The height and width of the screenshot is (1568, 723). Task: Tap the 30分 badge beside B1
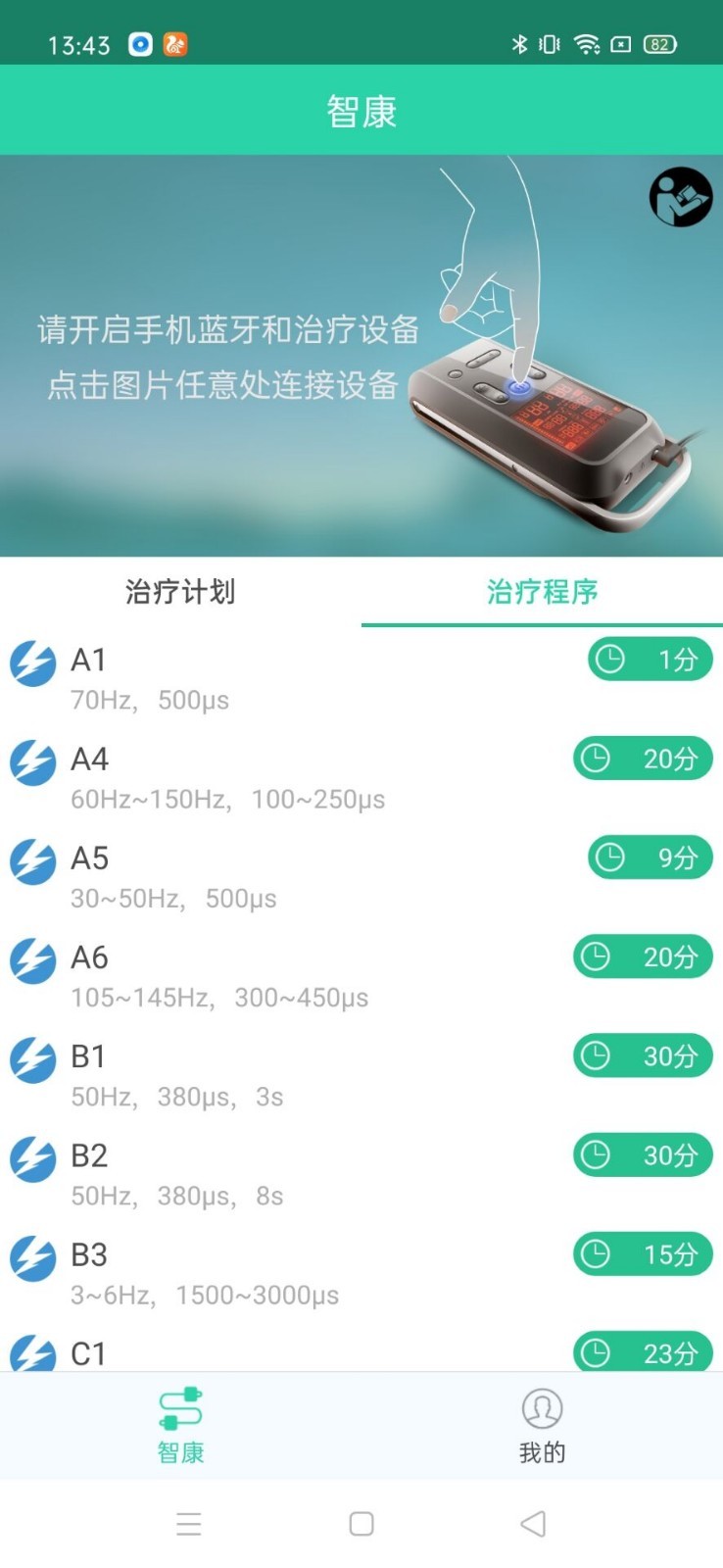(x=642, y=1056)
